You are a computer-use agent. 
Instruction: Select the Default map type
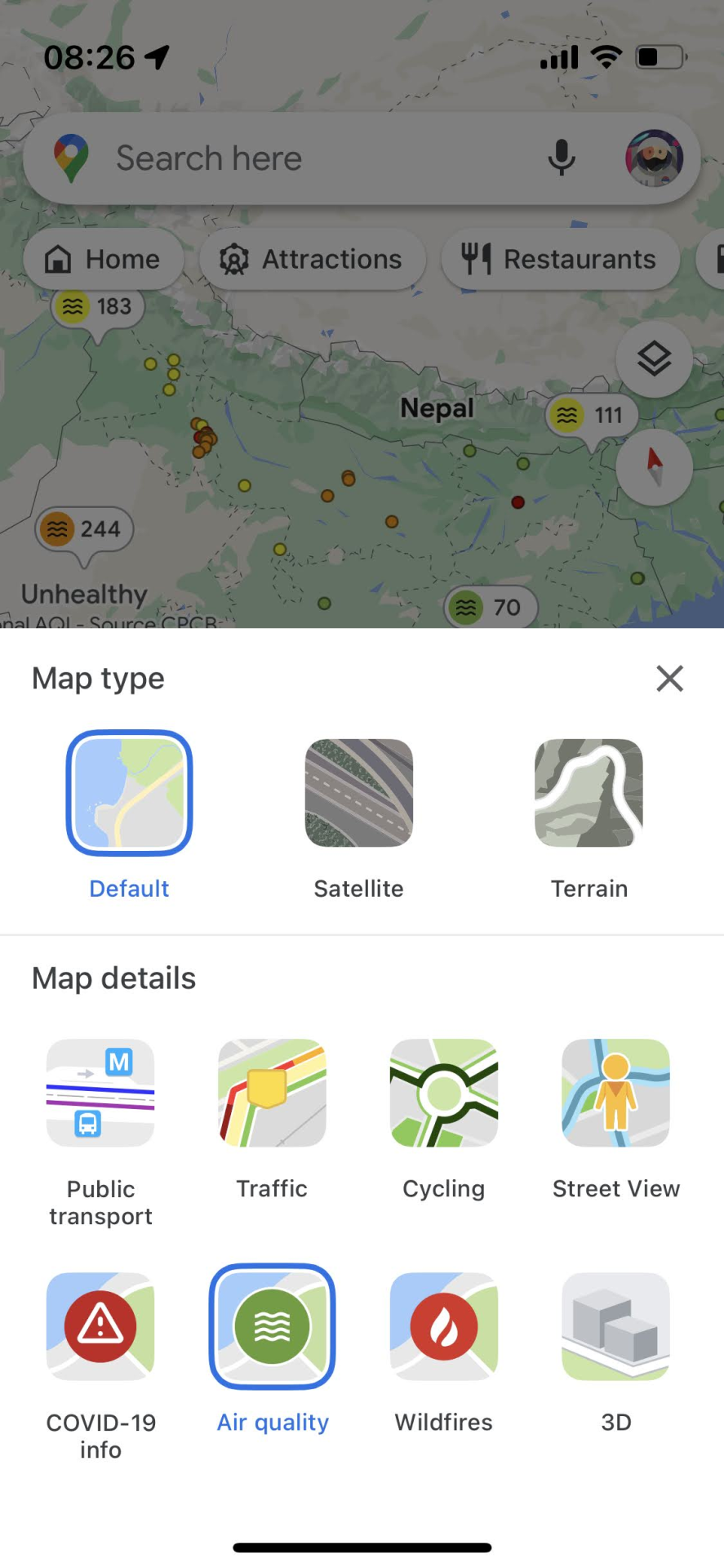click(x=129, y=793)
